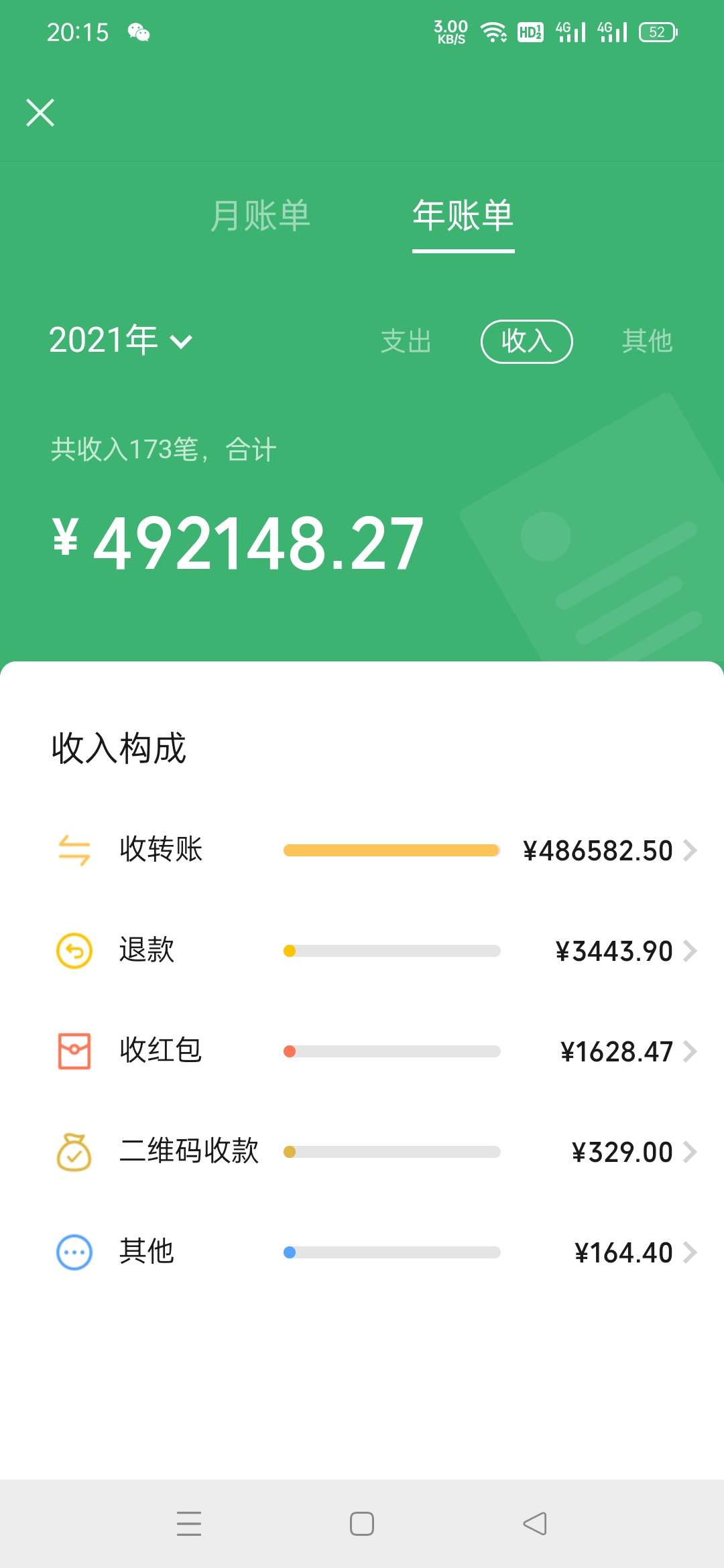Switch to the 月账单 tab
This screenshot has width=724, height=1568.
coord(260,216)
